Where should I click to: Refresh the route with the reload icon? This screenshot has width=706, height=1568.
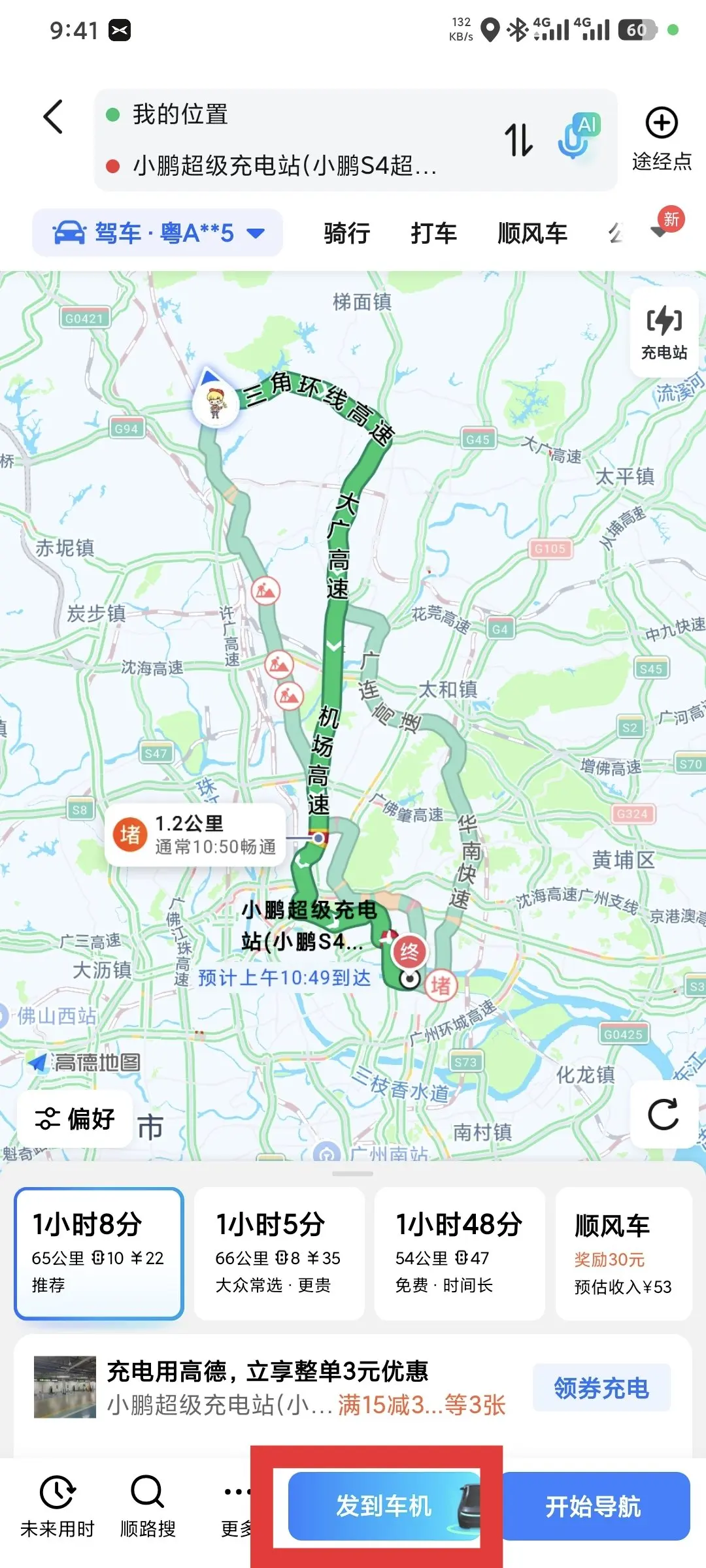[663, 1115]
